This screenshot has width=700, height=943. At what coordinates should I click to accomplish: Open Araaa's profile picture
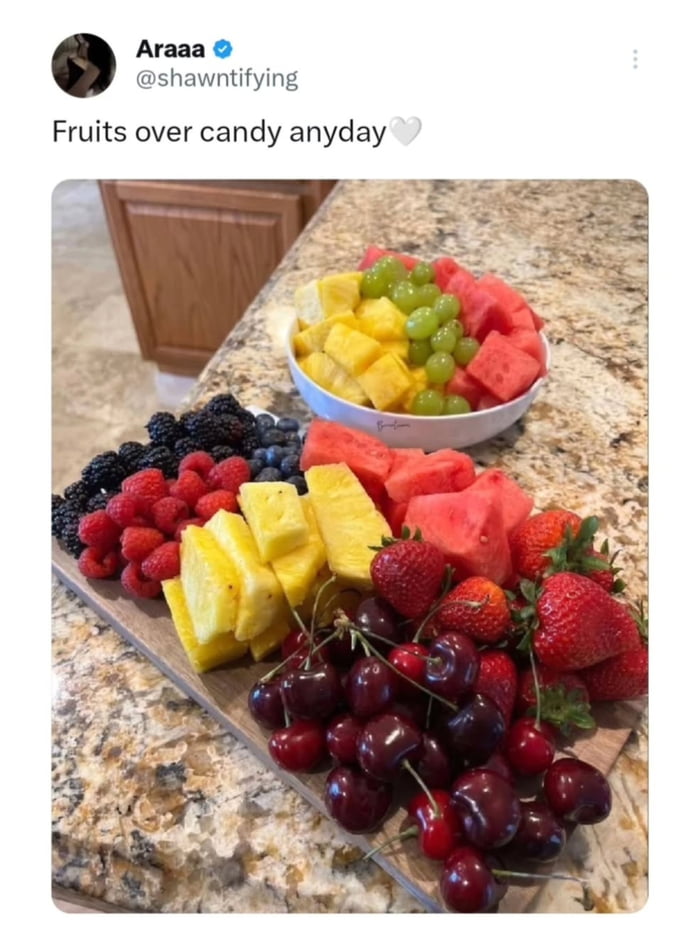pos(83,65)
